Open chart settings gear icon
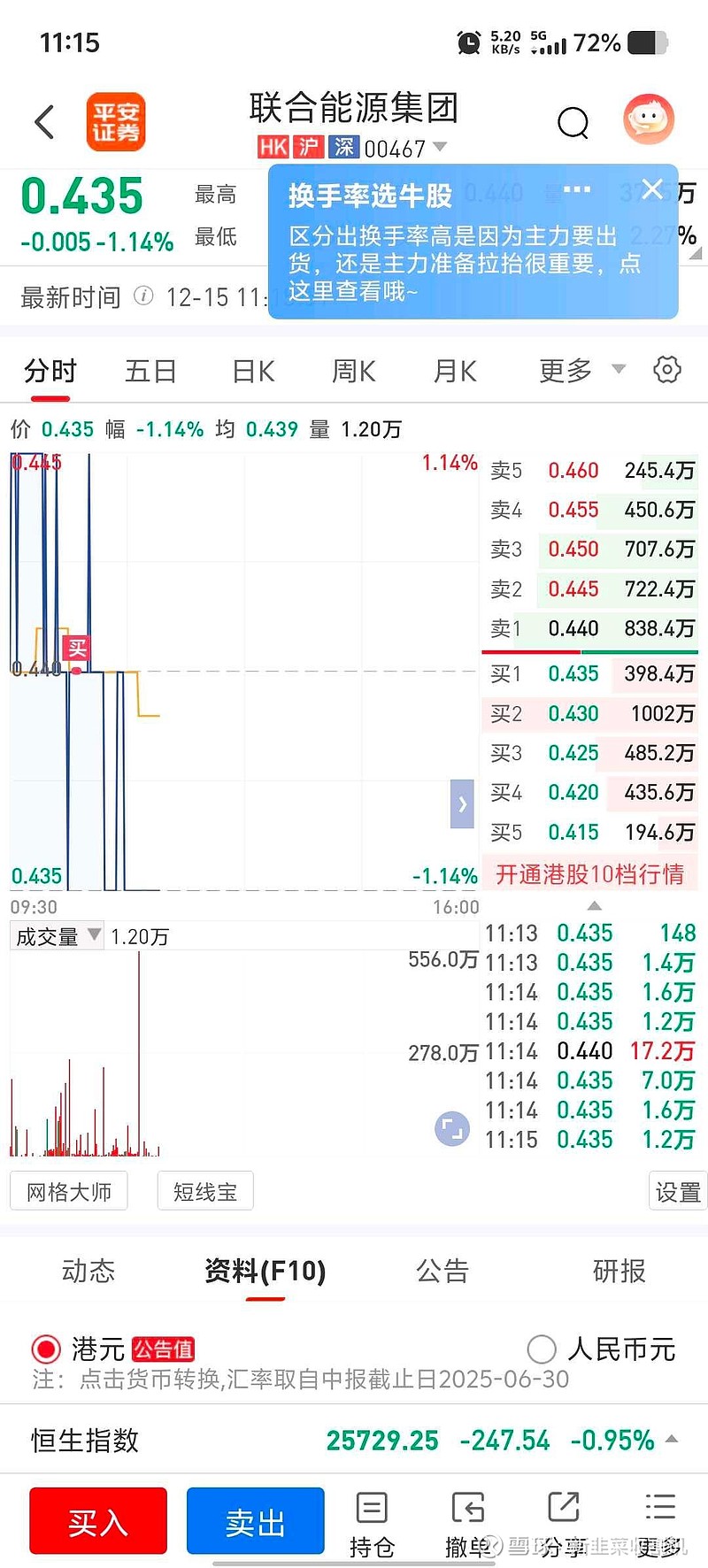708x1568 pixels. (x=666, y=370)
